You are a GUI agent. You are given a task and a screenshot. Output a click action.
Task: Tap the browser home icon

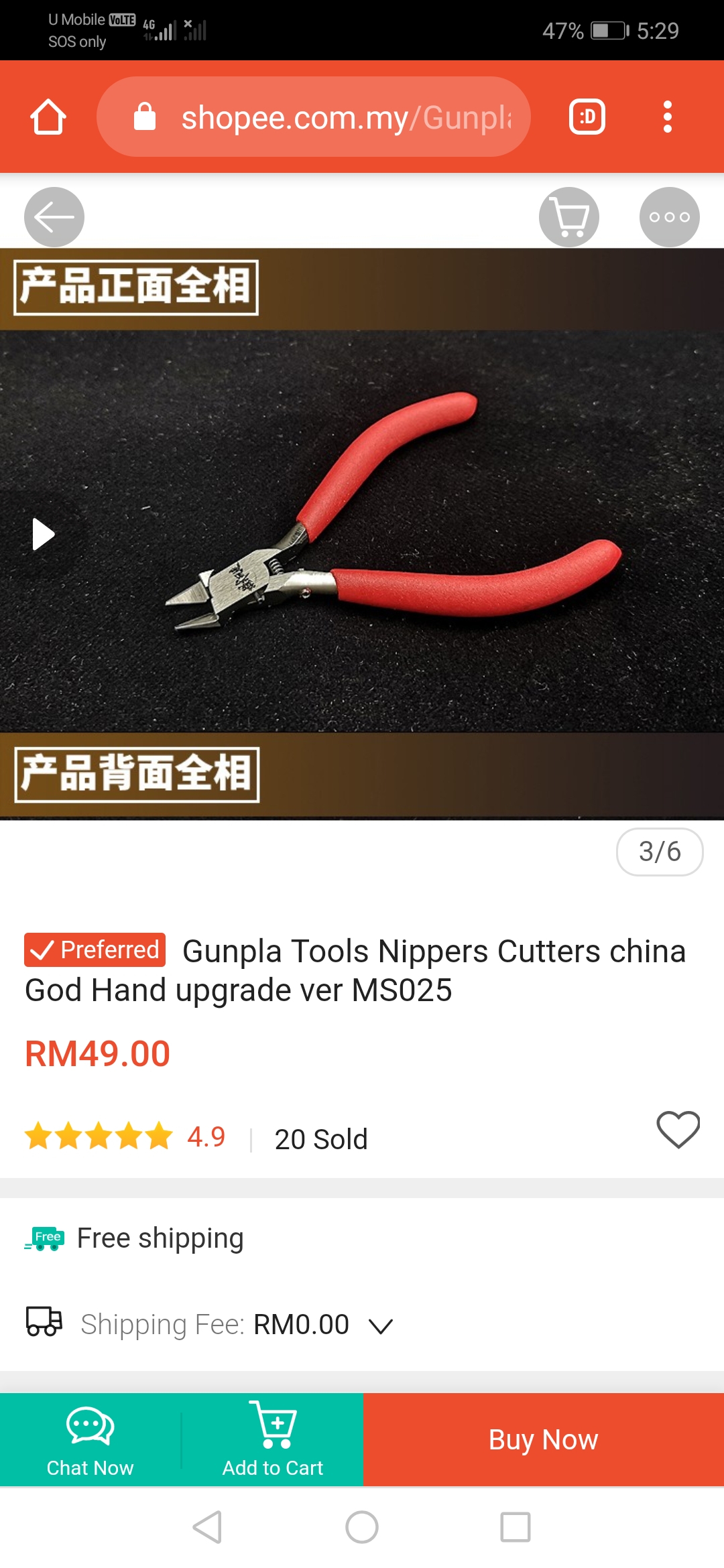48,117
